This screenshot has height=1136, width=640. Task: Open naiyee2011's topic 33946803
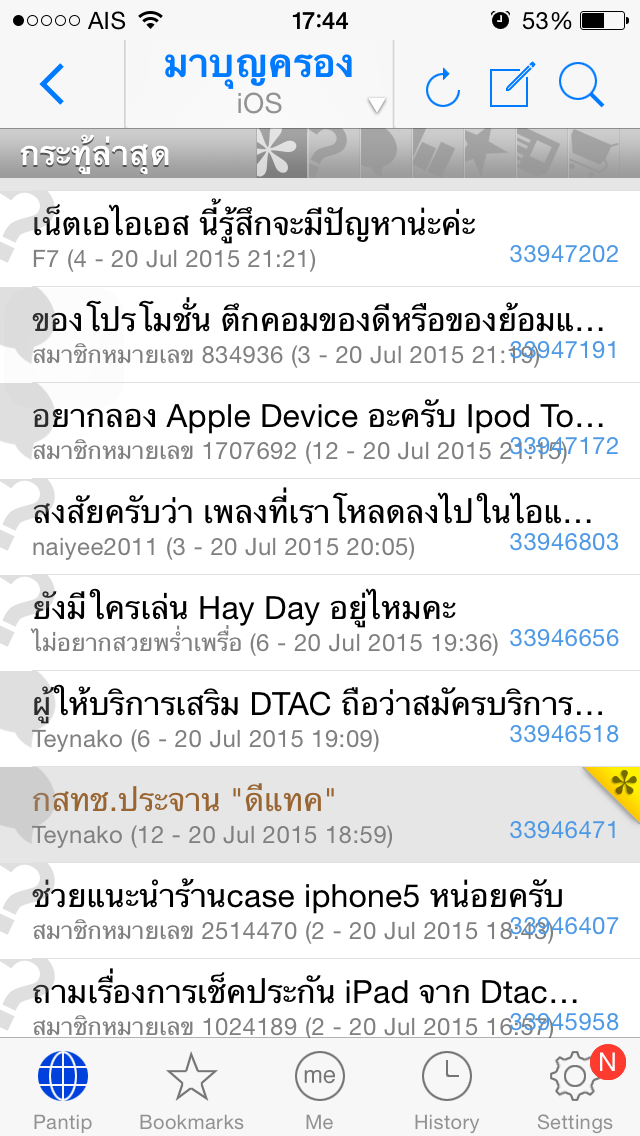pos(320,527)
